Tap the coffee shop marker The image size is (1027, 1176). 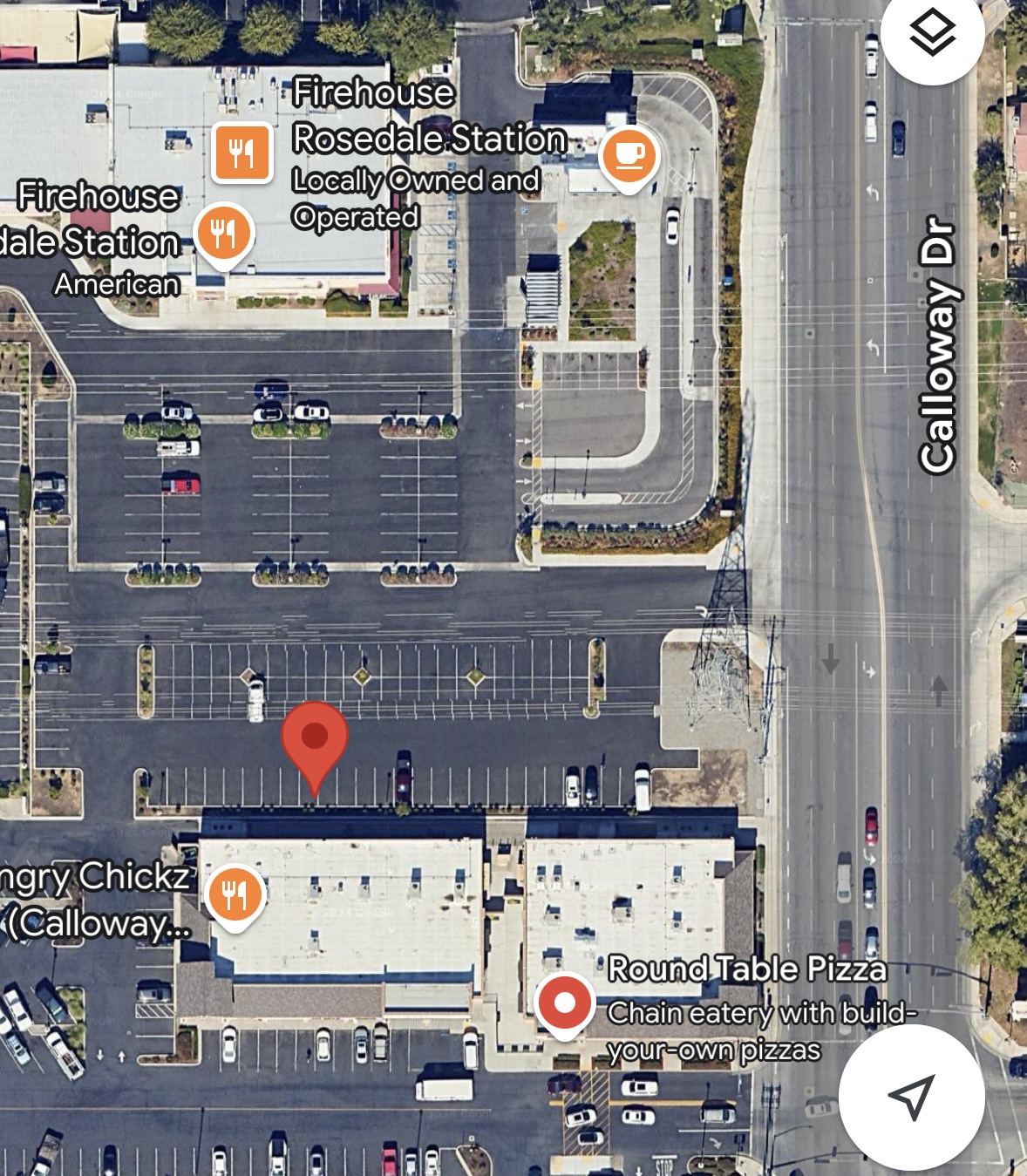[x=629, y=156]
